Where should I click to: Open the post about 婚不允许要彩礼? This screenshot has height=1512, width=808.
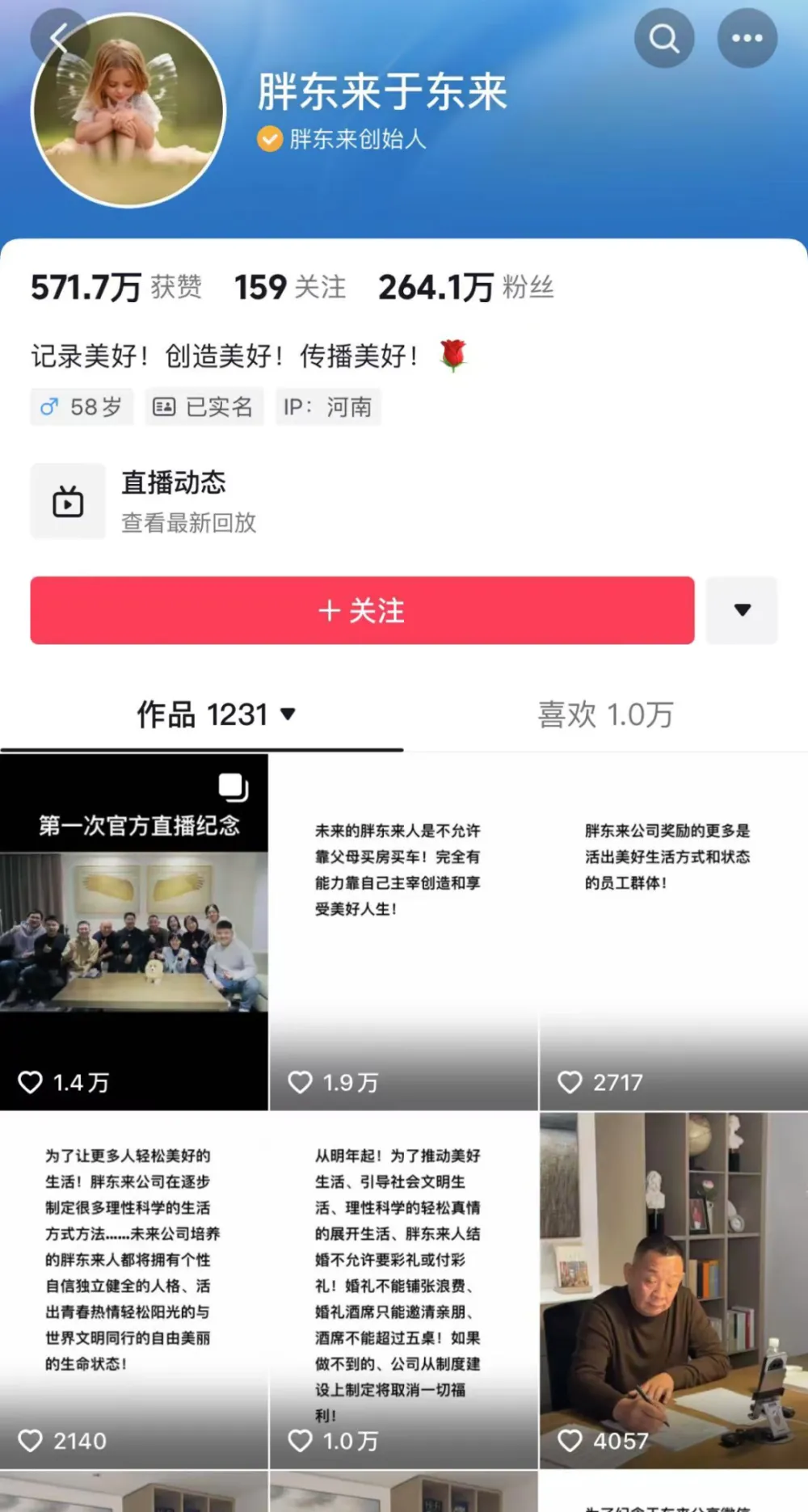click(x=403, y=1289)
